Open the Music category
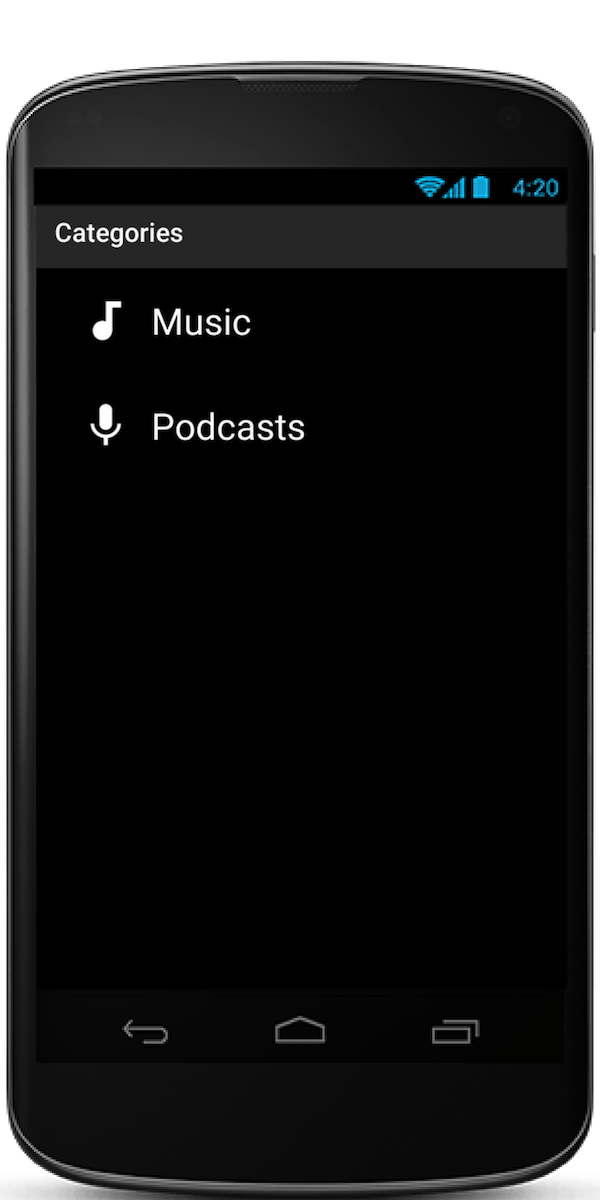The image size is (600, 1200). point(200,322)
